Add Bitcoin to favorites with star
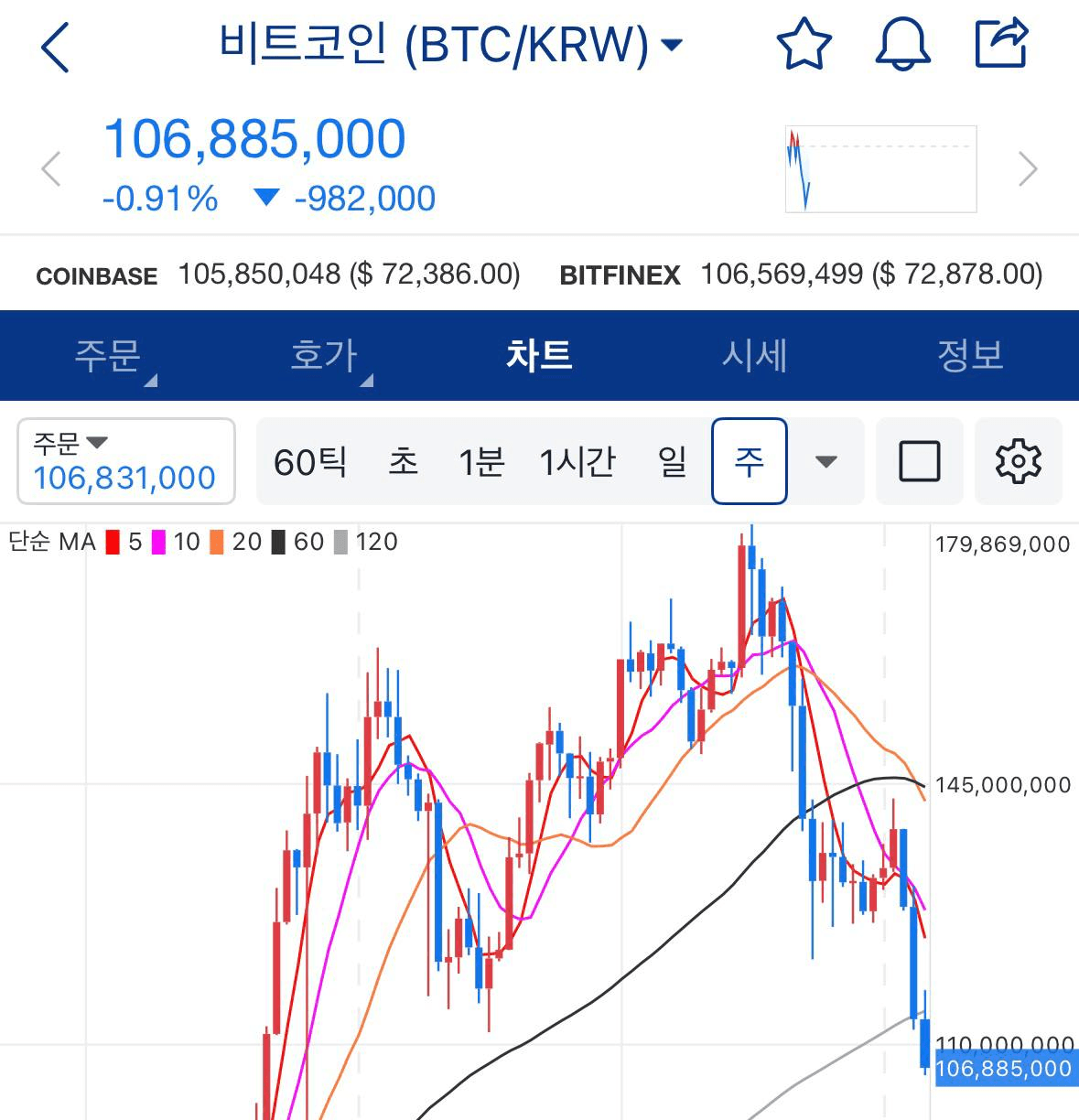Image resolution: width=1079 pixels, height=1120 pixels. coord(804,44)
